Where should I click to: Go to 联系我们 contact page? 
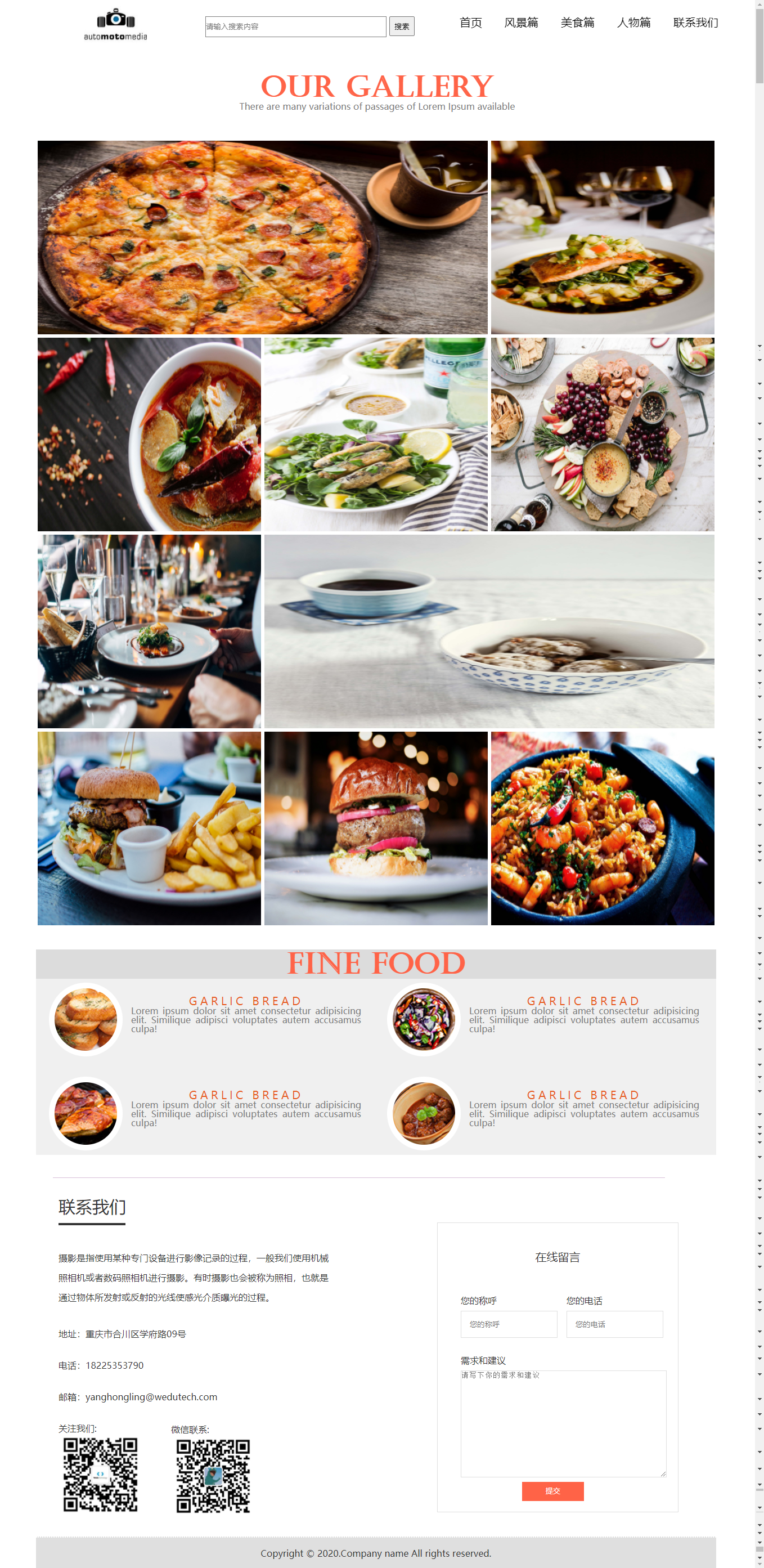pos(695,23)
